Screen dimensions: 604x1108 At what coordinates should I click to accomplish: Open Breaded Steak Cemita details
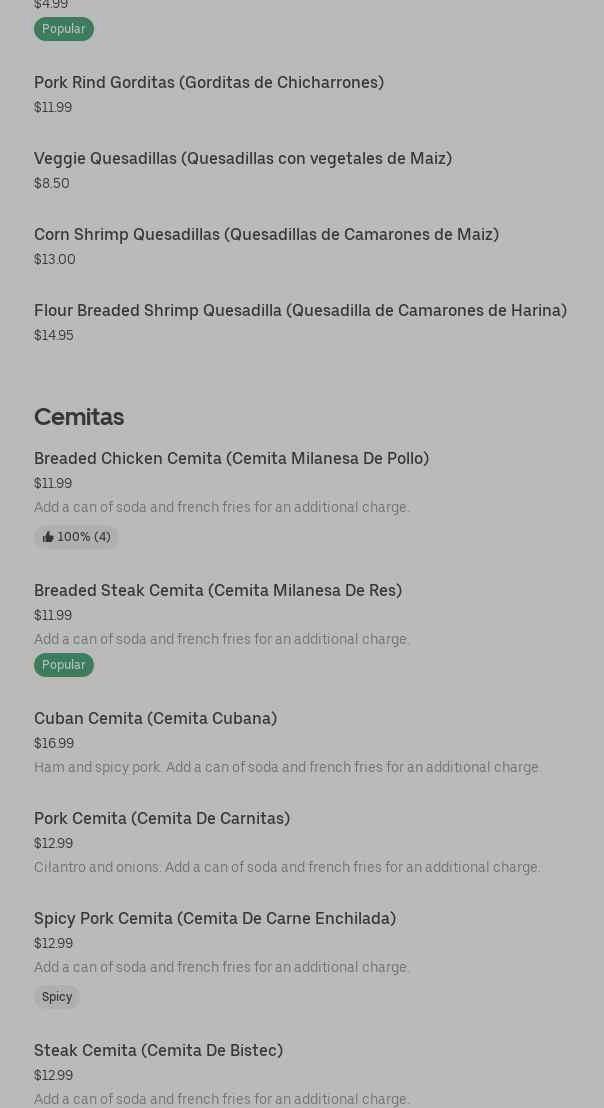coord(218,591)
